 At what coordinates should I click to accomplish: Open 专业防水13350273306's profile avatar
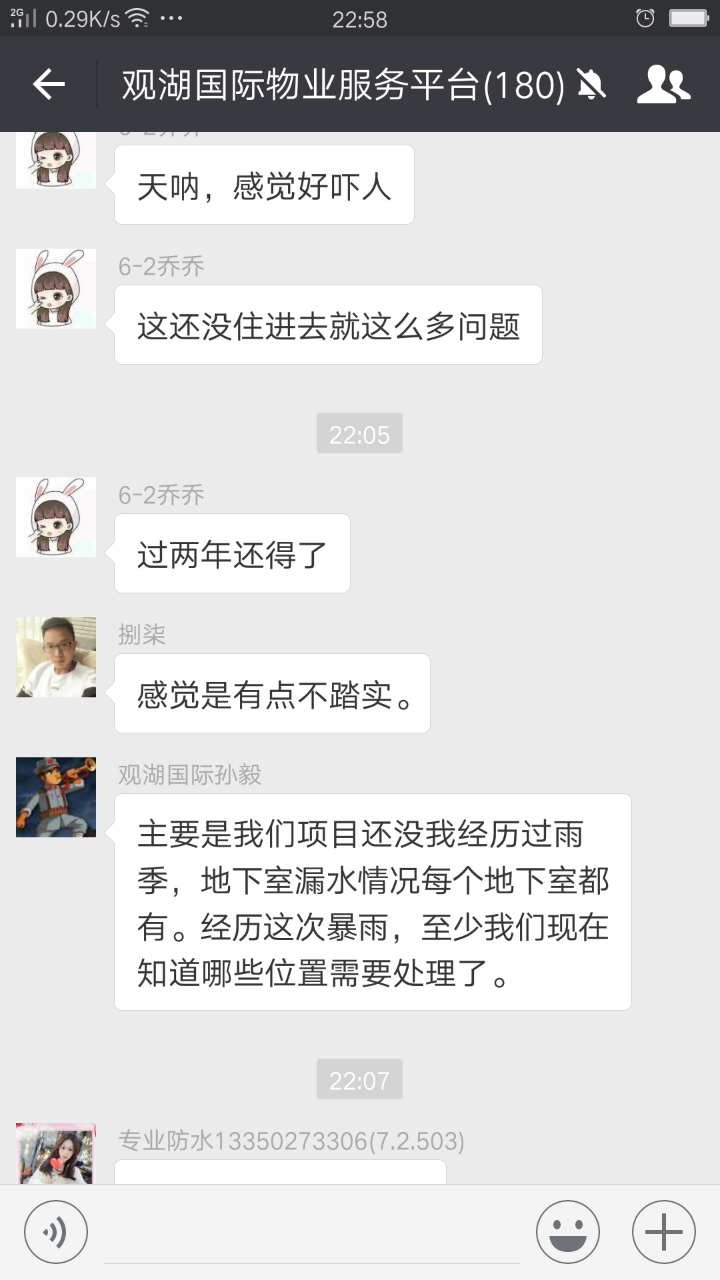click(56, 1153)
